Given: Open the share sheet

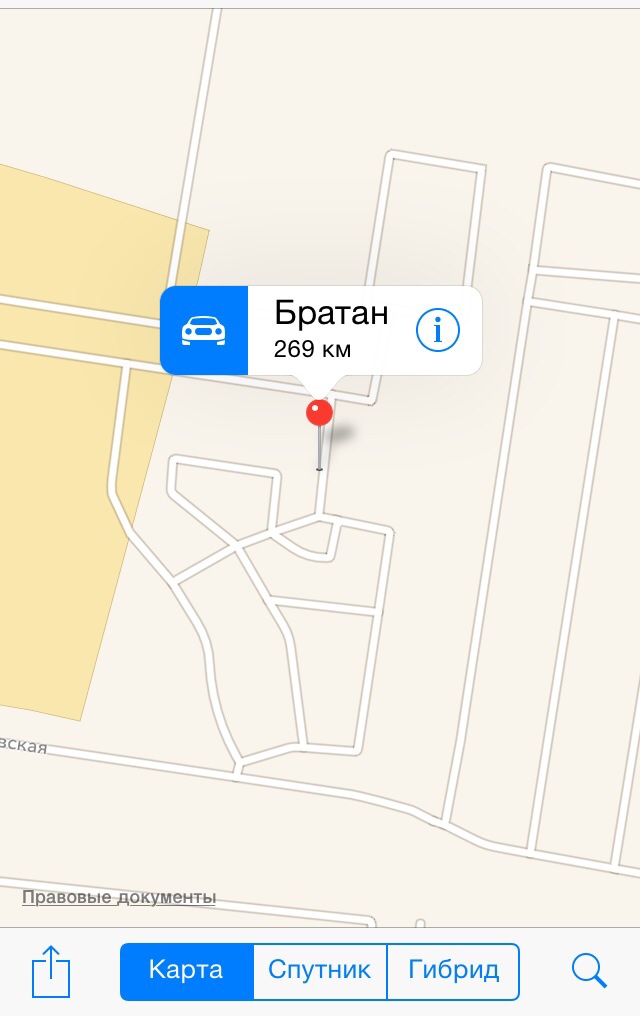Looking at the screenshot, I should point(51,971).
